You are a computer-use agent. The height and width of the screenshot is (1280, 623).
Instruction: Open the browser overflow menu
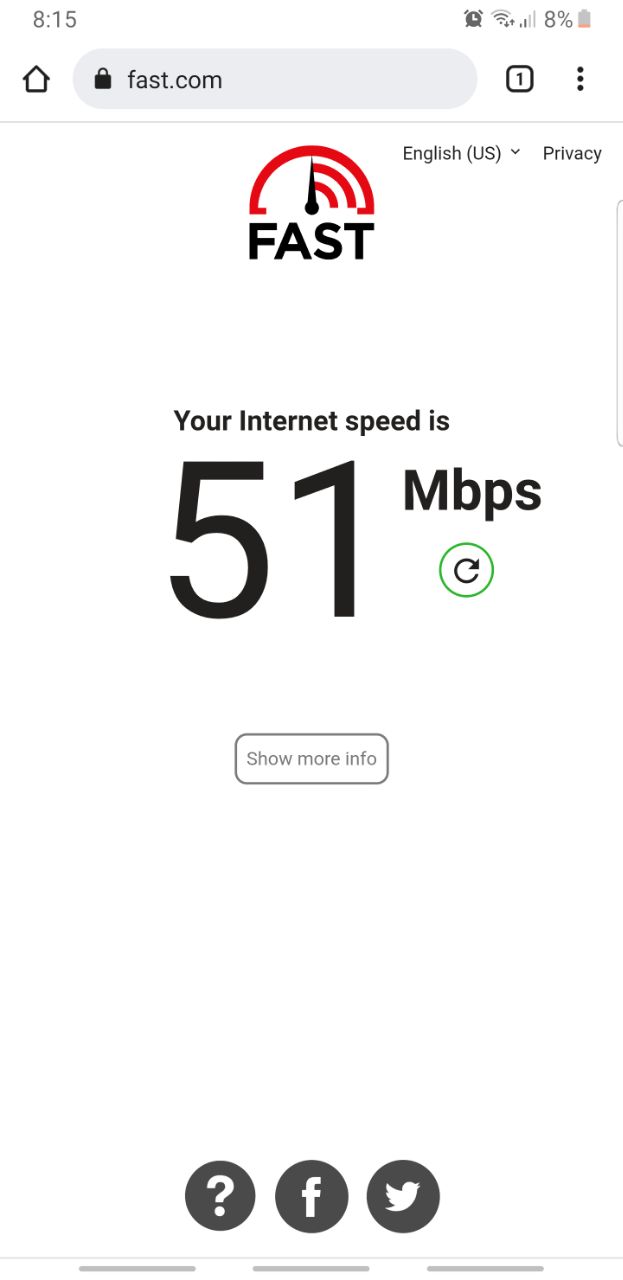pyautogui.click(x=580, y=80)
